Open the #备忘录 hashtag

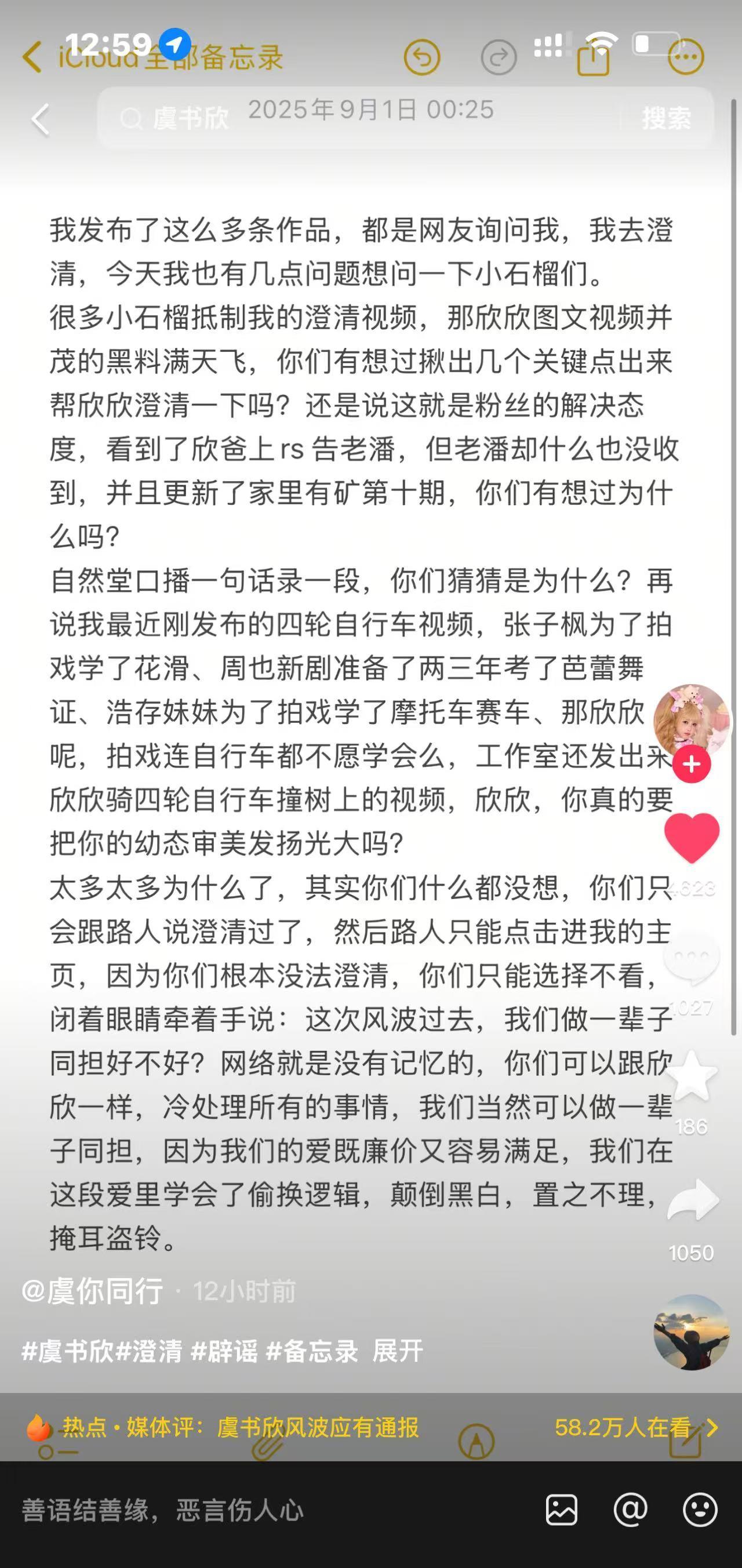pyautogui.click(x=312, y=1351)
